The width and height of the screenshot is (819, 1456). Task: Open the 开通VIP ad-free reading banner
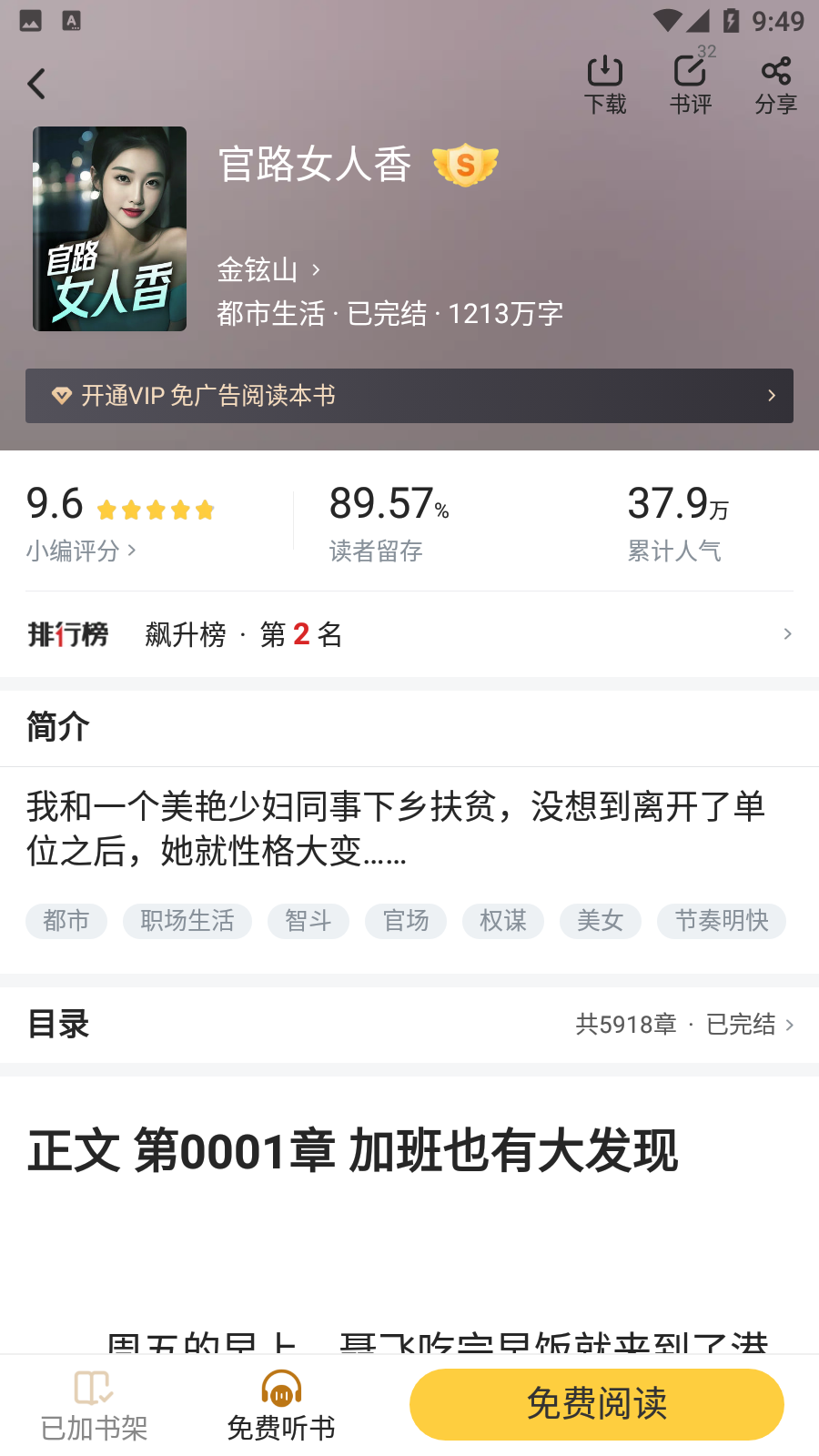(x=408, y=396)
